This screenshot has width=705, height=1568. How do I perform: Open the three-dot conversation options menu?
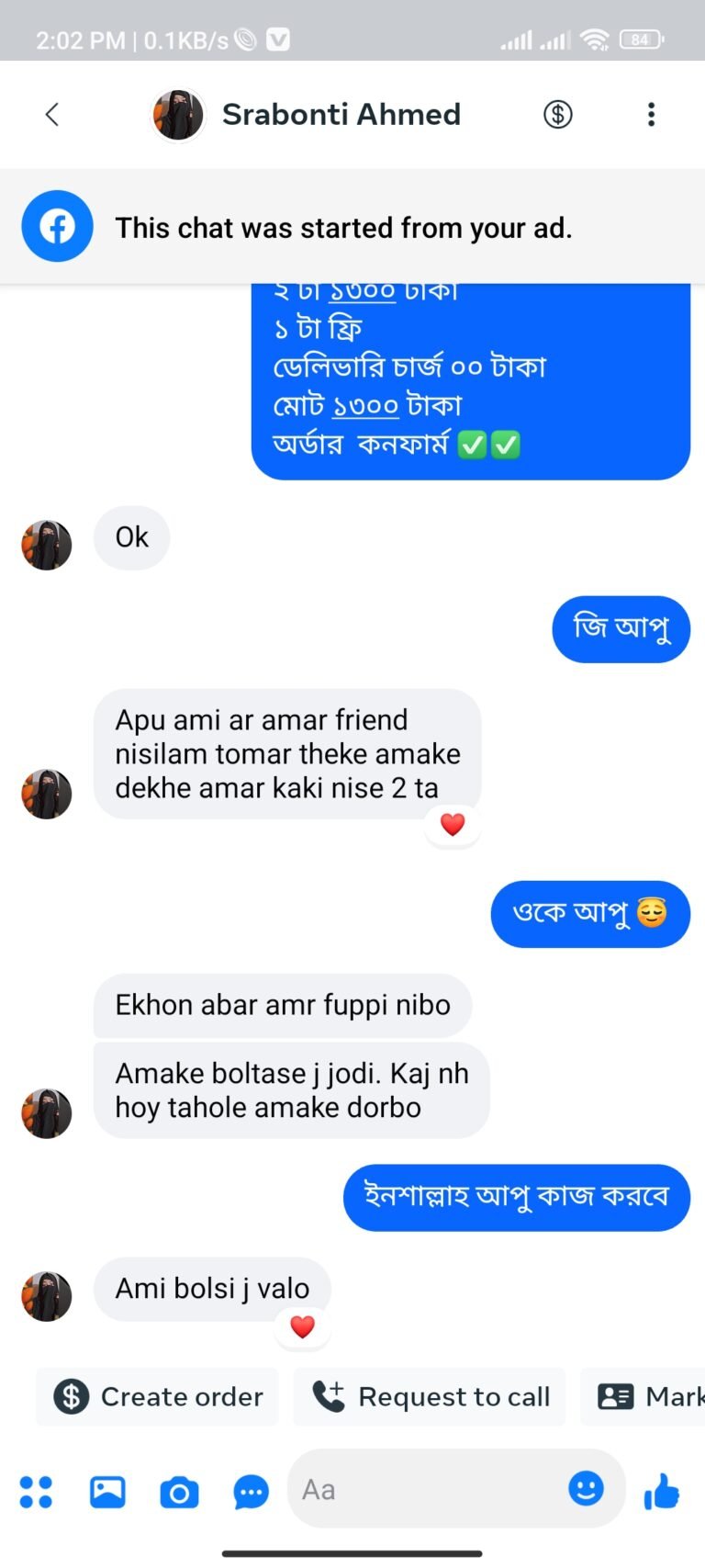(652, 114)
